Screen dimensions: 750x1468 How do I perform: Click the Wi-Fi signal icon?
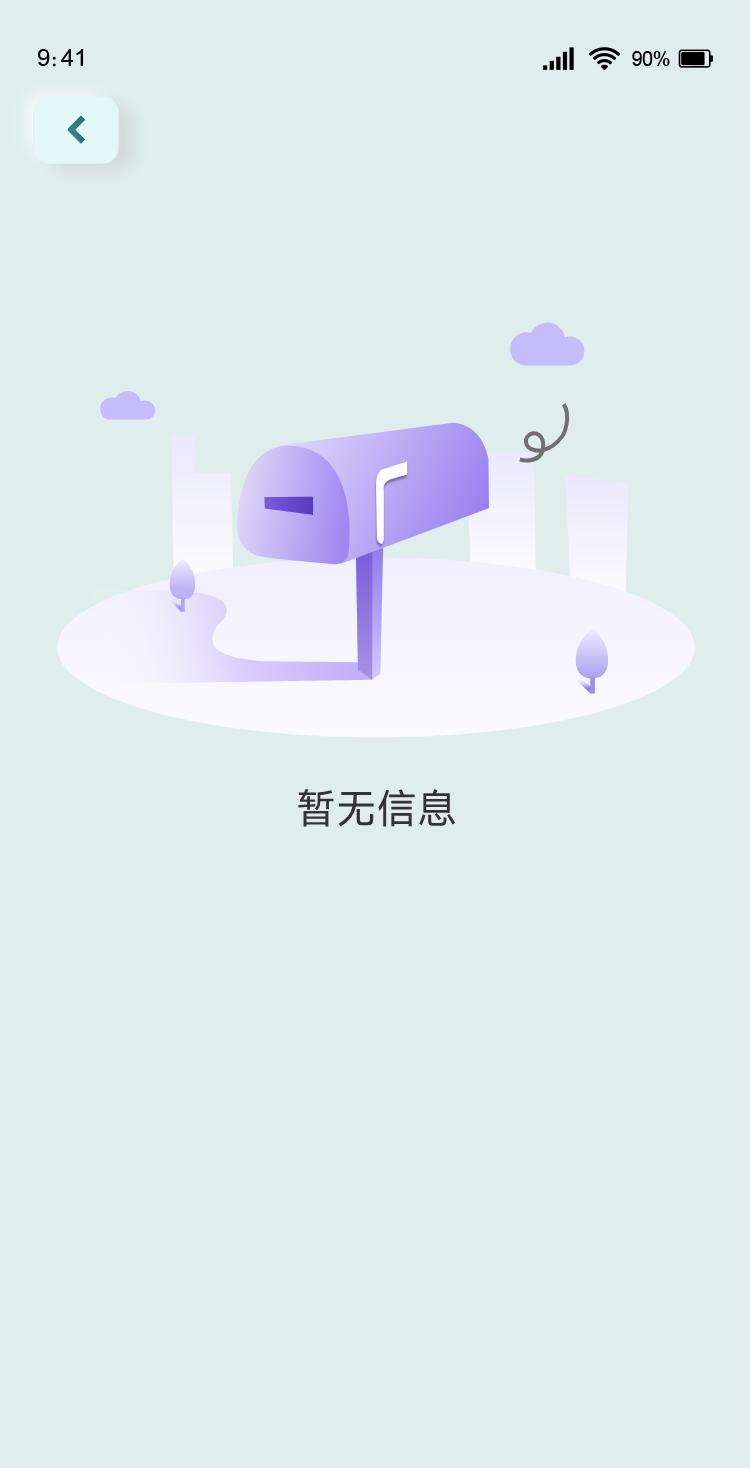pos(602,58)
